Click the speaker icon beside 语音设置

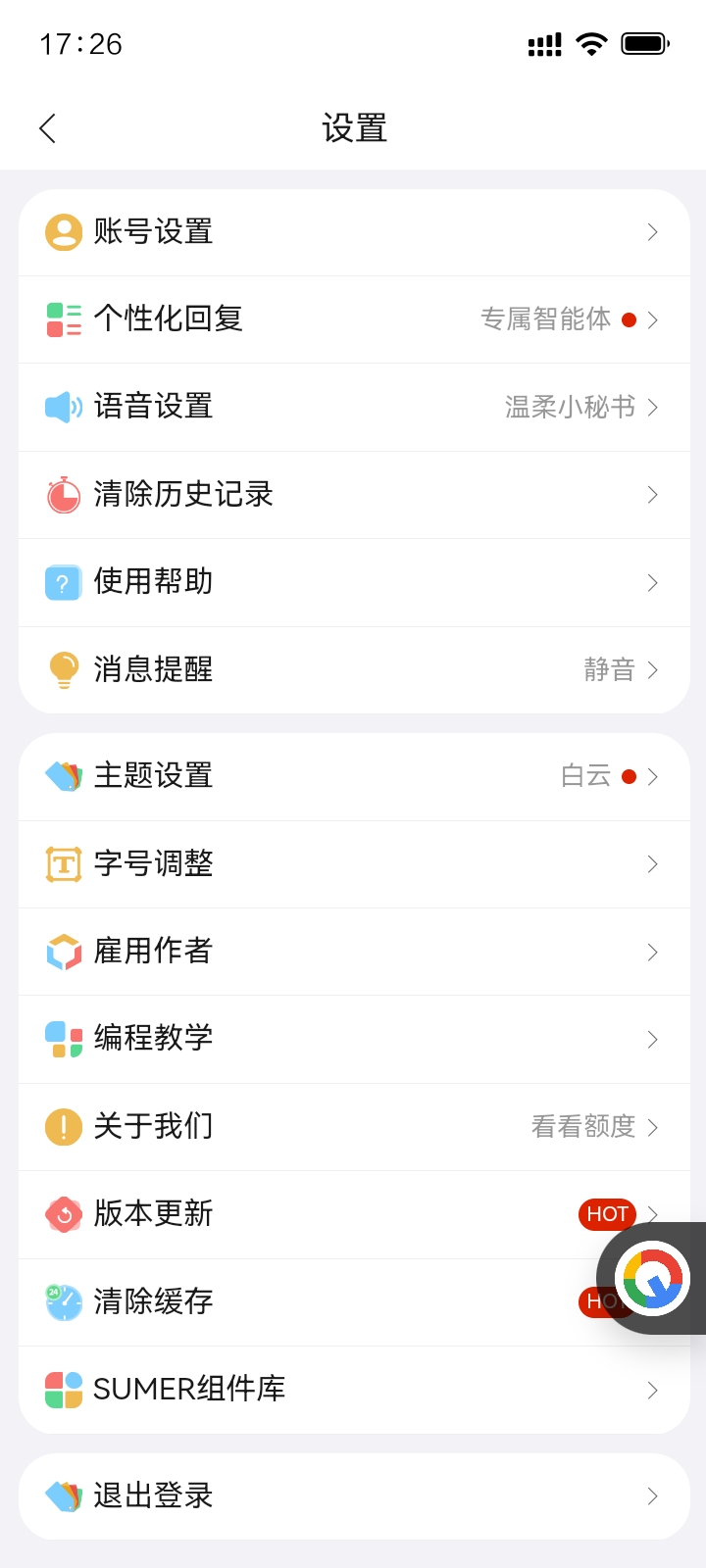tap(63, 407)
